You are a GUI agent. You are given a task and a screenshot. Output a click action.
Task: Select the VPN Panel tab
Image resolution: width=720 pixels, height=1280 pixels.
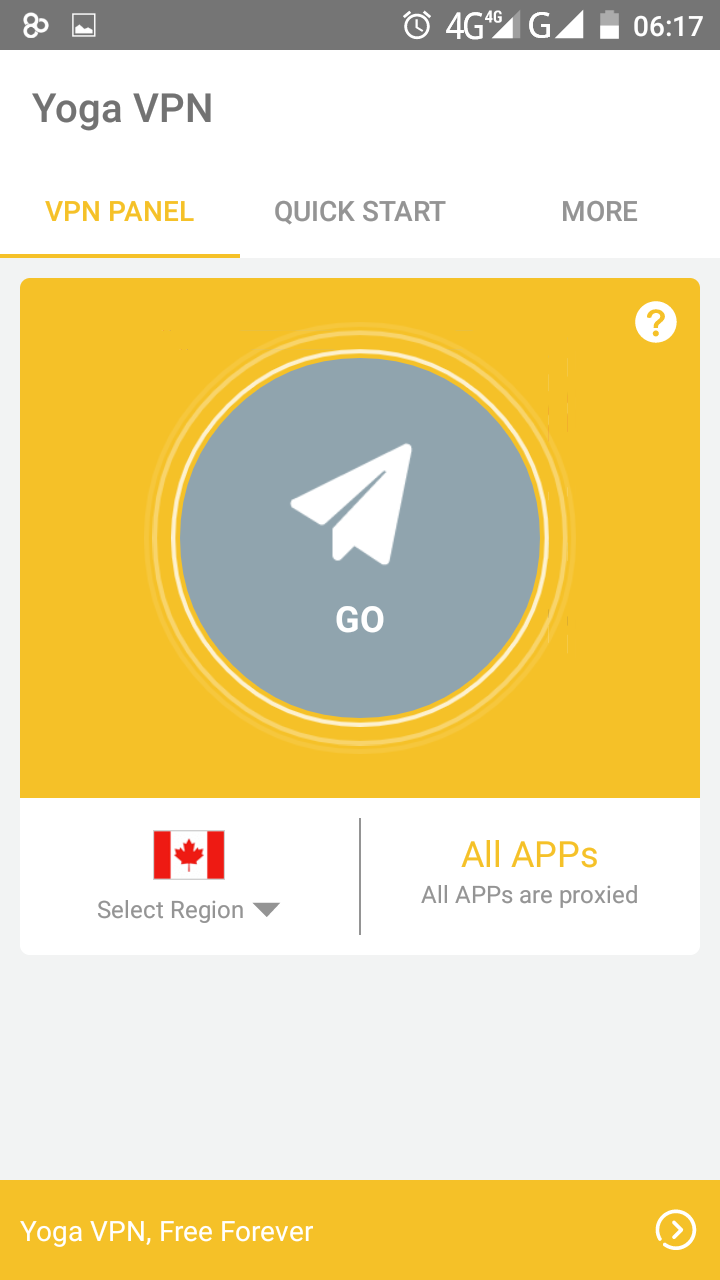pyautogui.click(x=120, y=212)
